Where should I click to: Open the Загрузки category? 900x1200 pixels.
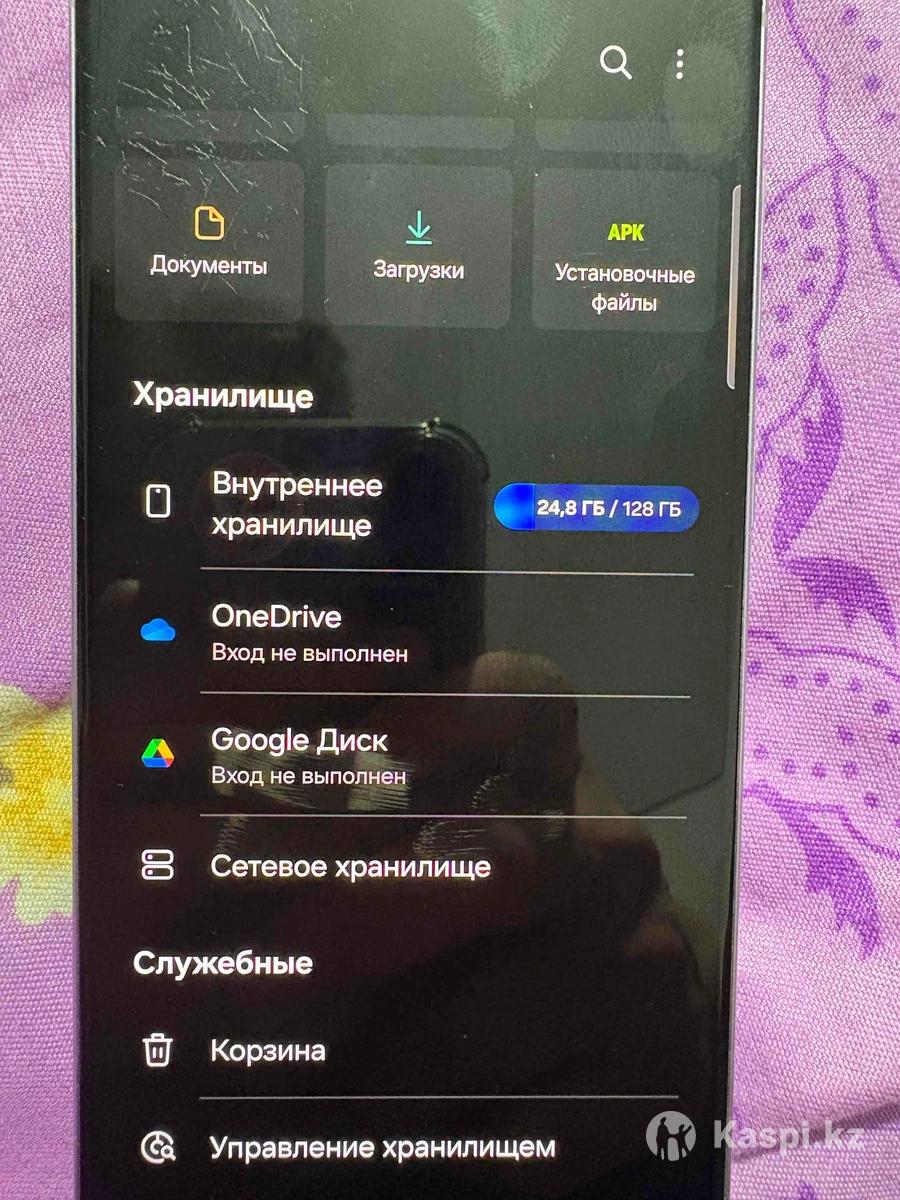click(x=418, y=247)
